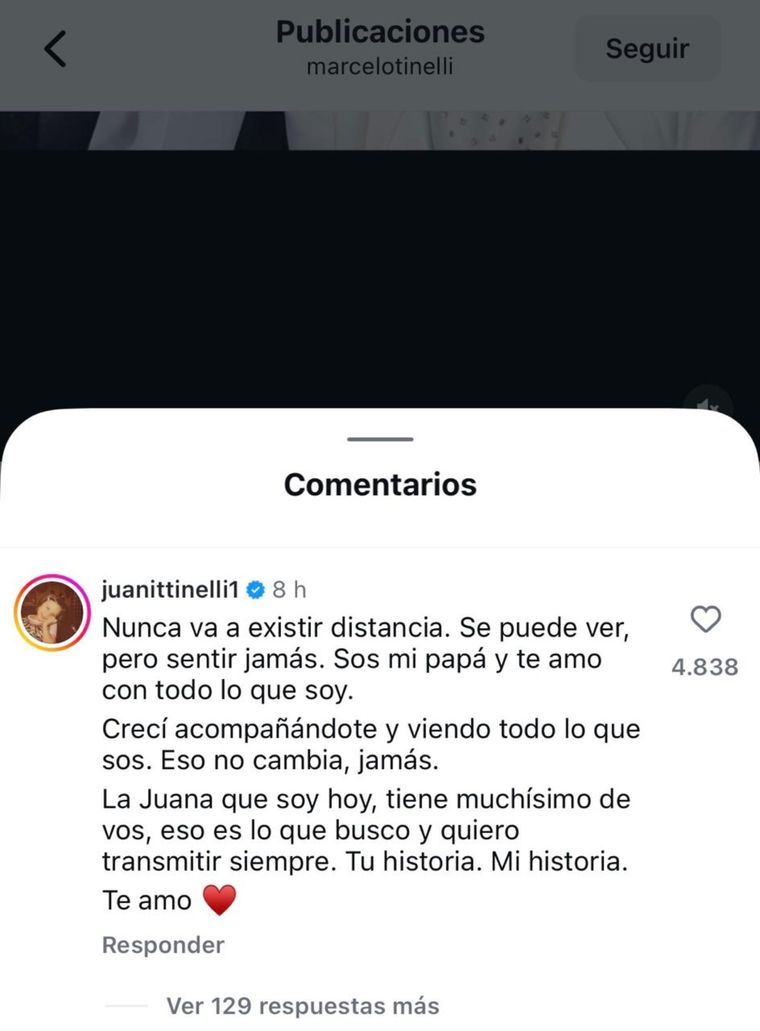Select the Publicaciones title area
The image size is (760, 1031).
coord(380,31)
